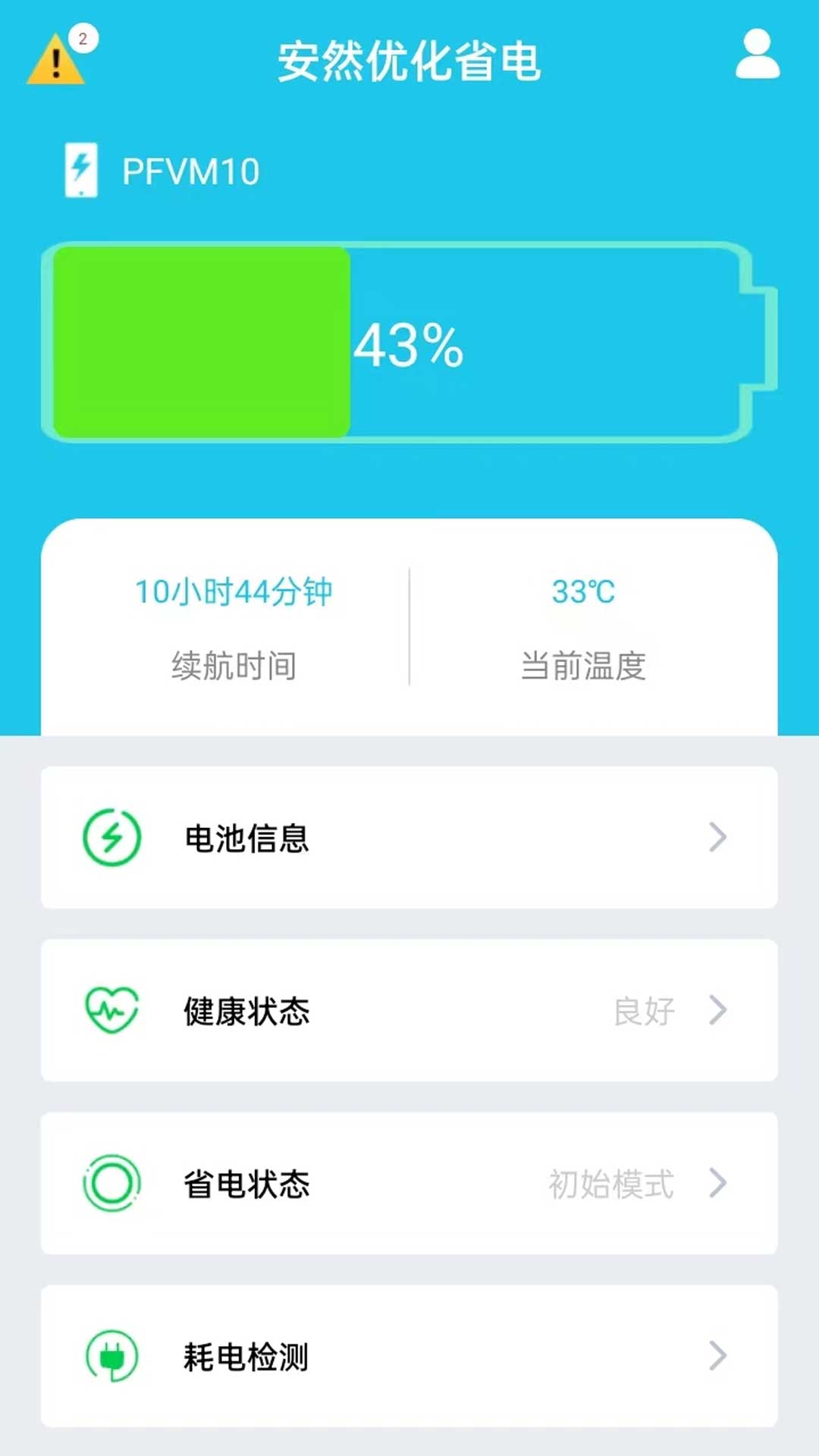This screenshot has height=1456, width=819.
Task: Click the battery icon next to PFVM10
Action: 81,171
